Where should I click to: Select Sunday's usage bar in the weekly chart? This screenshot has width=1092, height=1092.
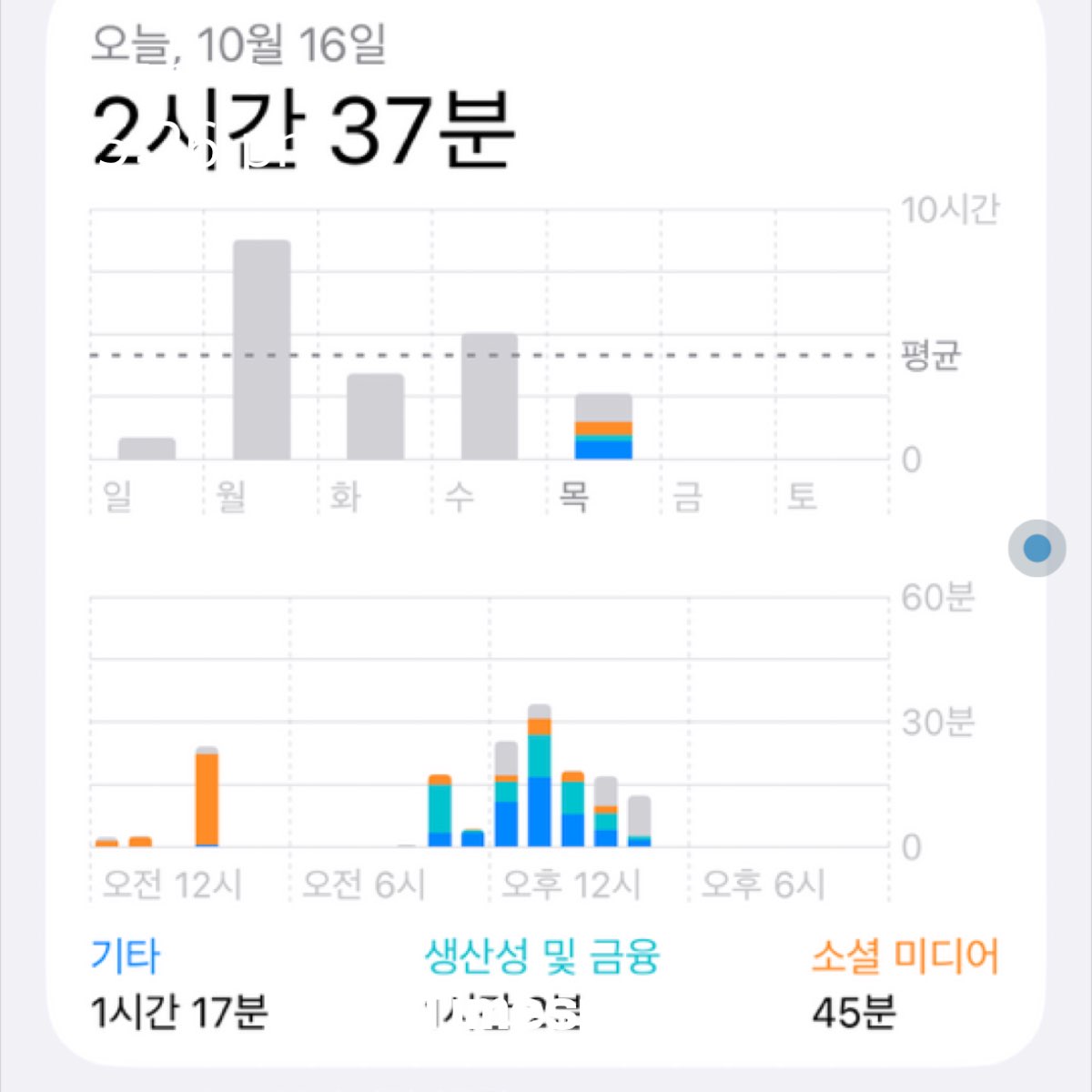click(x=147, y=449)
